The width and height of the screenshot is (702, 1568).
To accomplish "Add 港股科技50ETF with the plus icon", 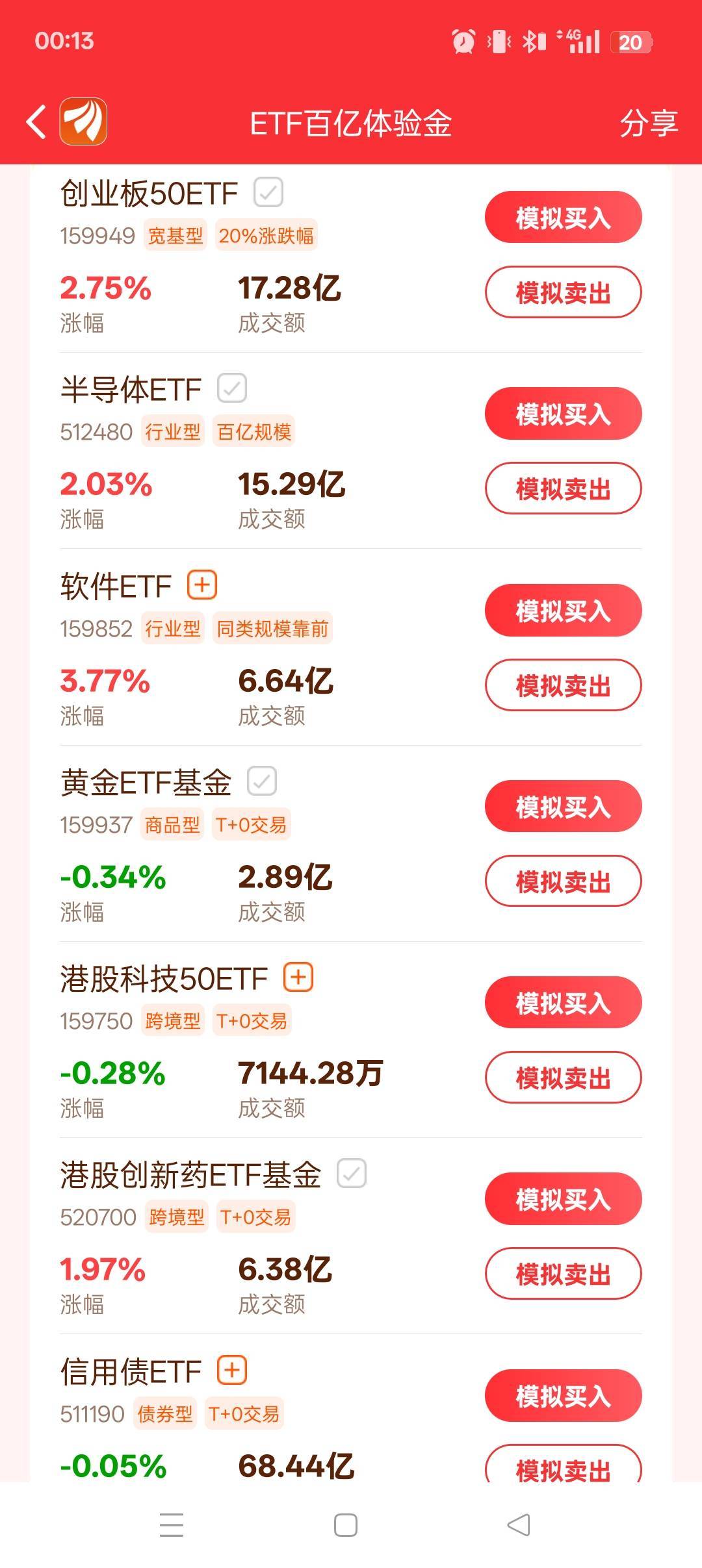I will (298, 977).
